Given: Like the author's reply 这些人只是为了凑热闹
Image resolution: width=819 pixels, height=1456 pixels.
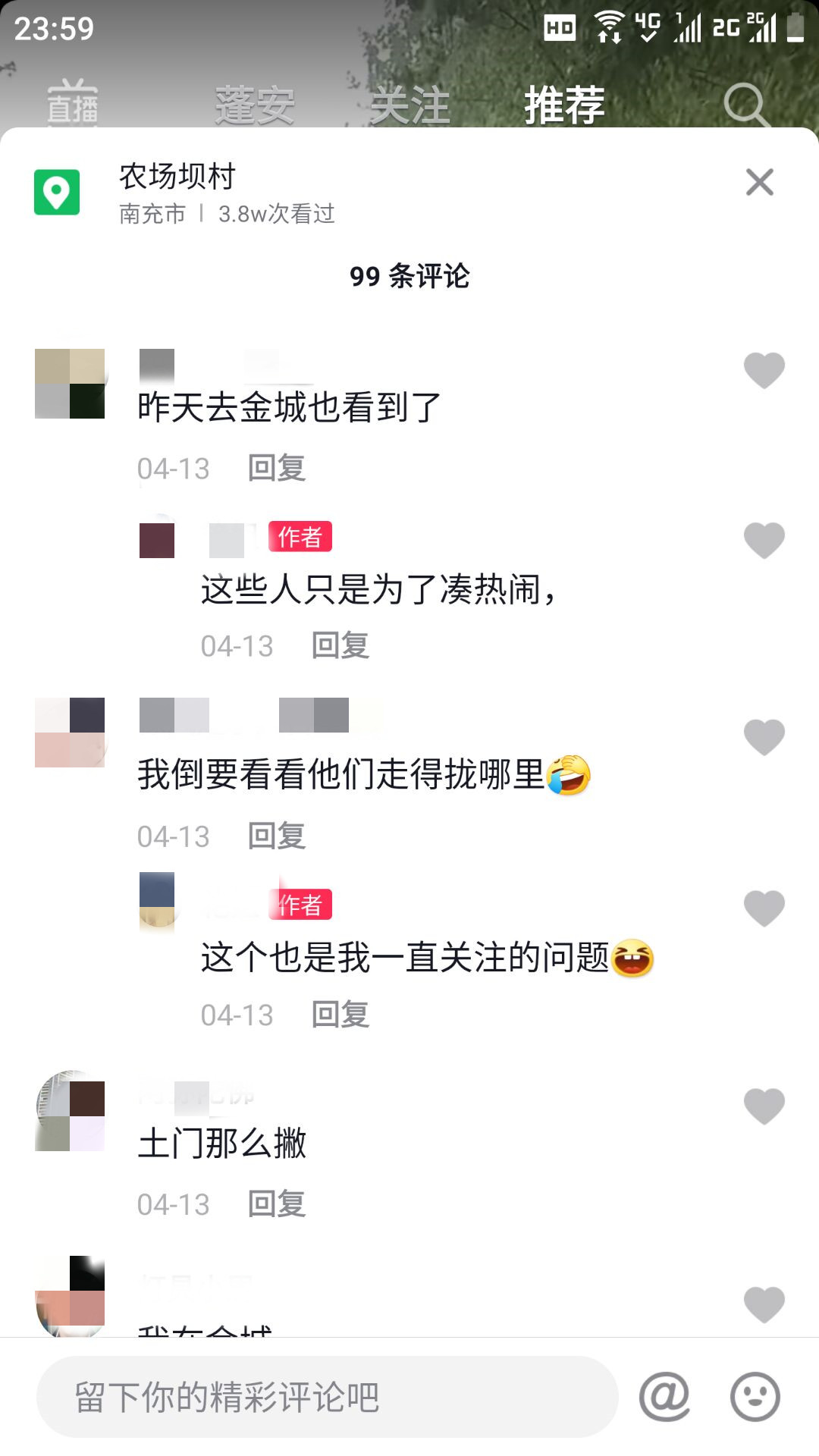Looking at the screenshot, I should pos(764,541).
